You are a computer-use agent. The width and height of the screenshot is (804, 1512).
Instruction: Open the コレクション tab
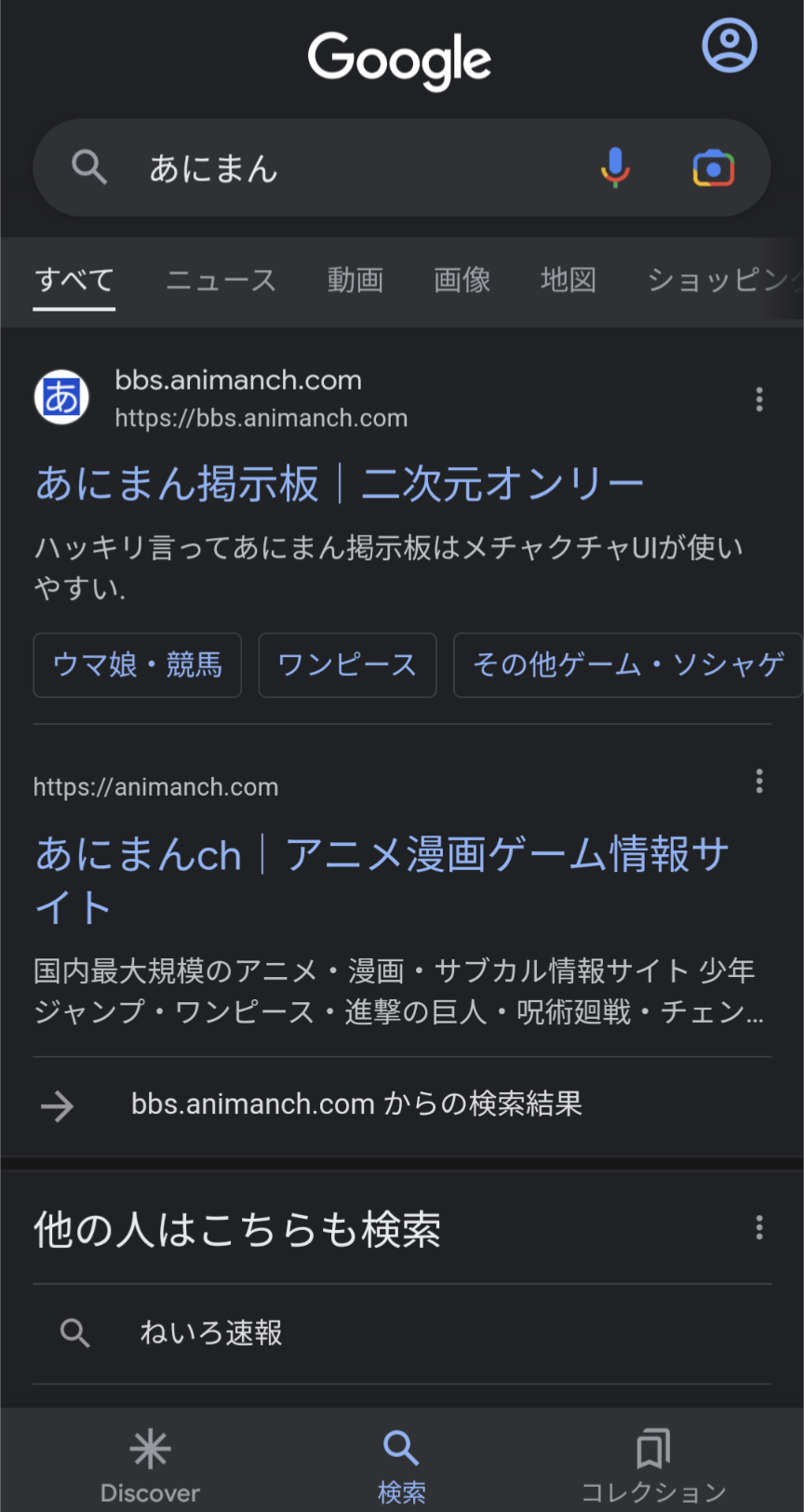653,1463
